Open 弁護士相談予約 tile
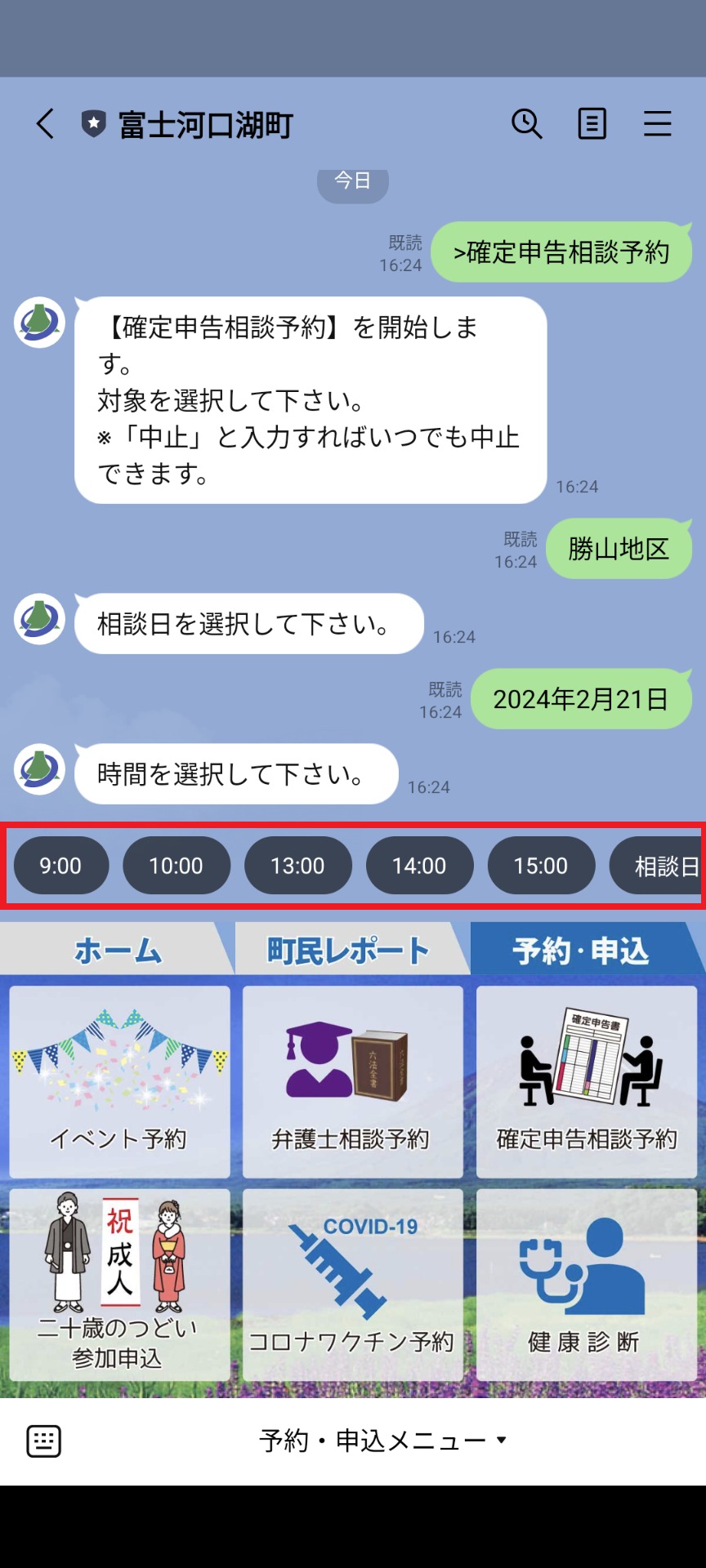Viewport: 706px width, 1568px height. pos(352,1081)
